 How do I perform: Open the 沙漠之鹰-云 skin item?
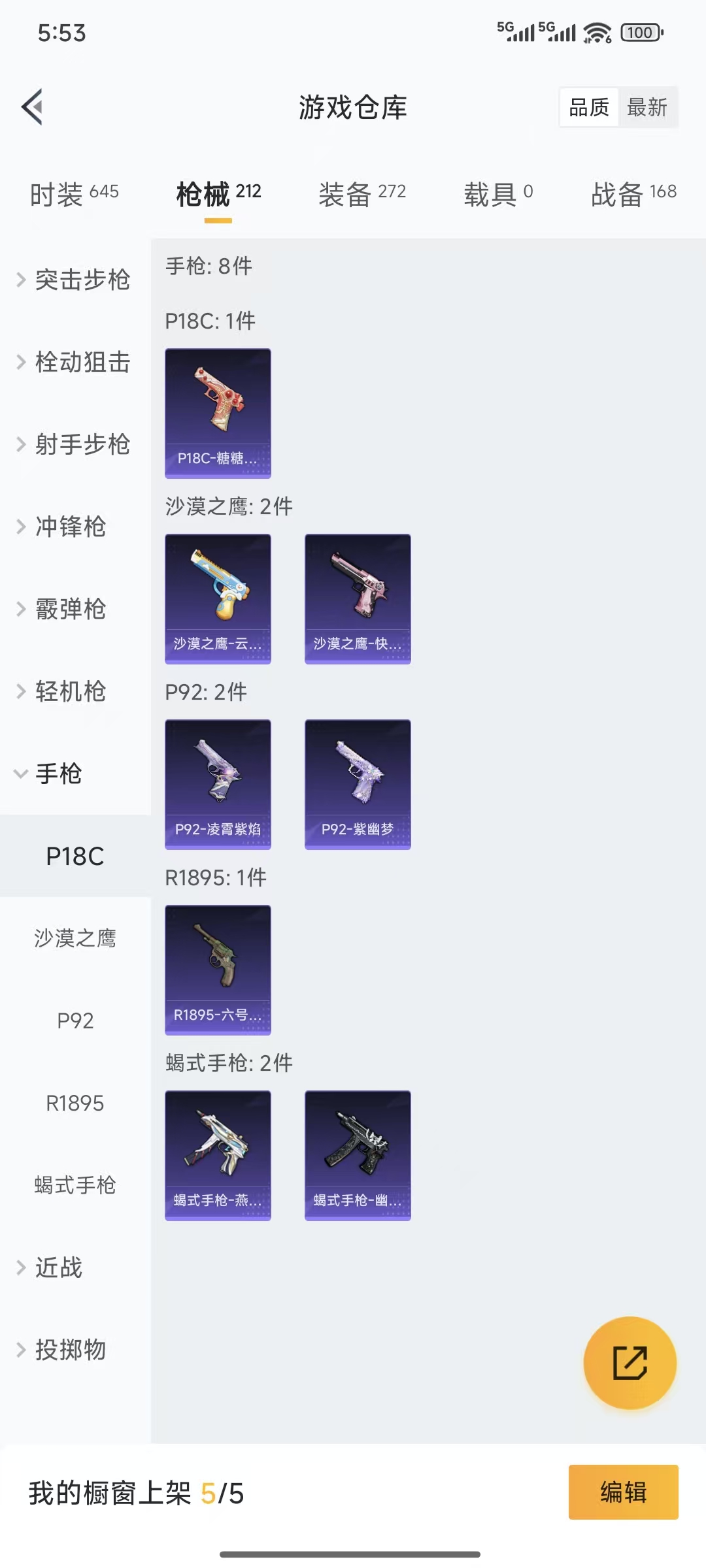[218, 598]
